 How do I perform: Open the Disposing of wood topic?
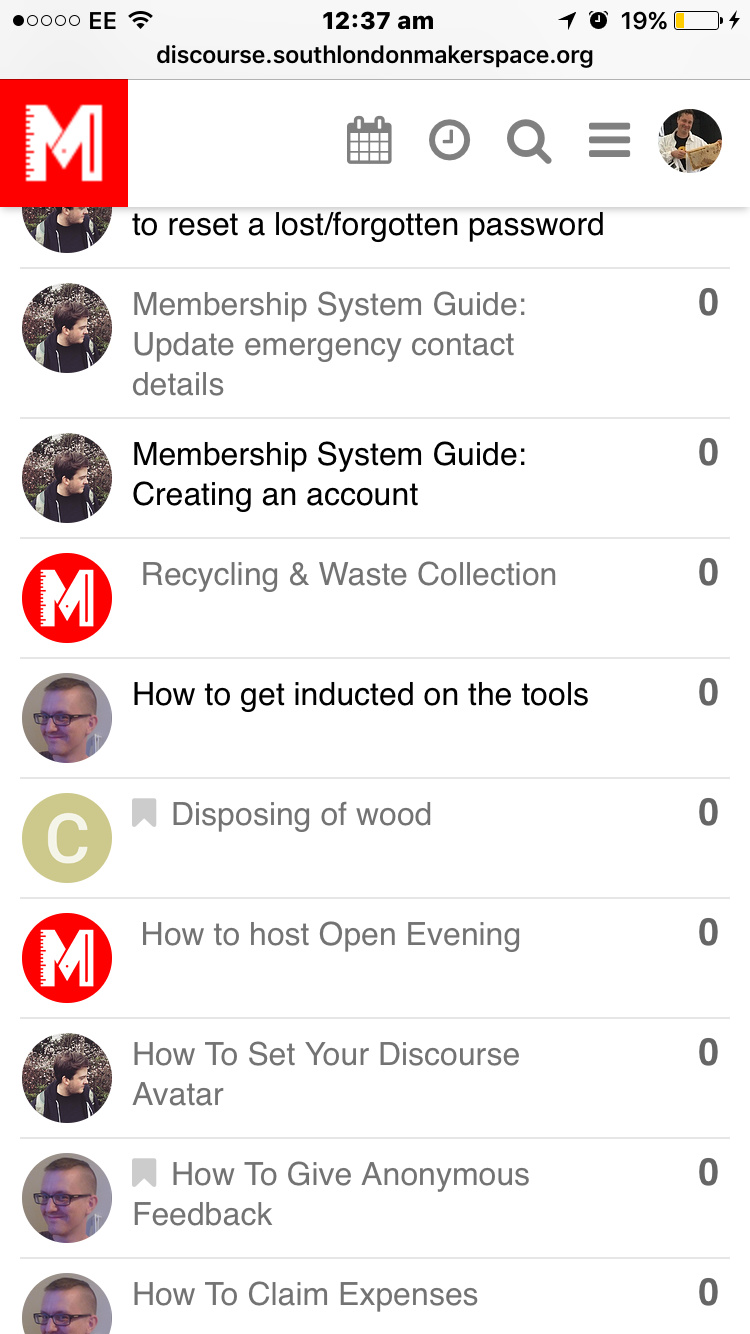[301, 815]
